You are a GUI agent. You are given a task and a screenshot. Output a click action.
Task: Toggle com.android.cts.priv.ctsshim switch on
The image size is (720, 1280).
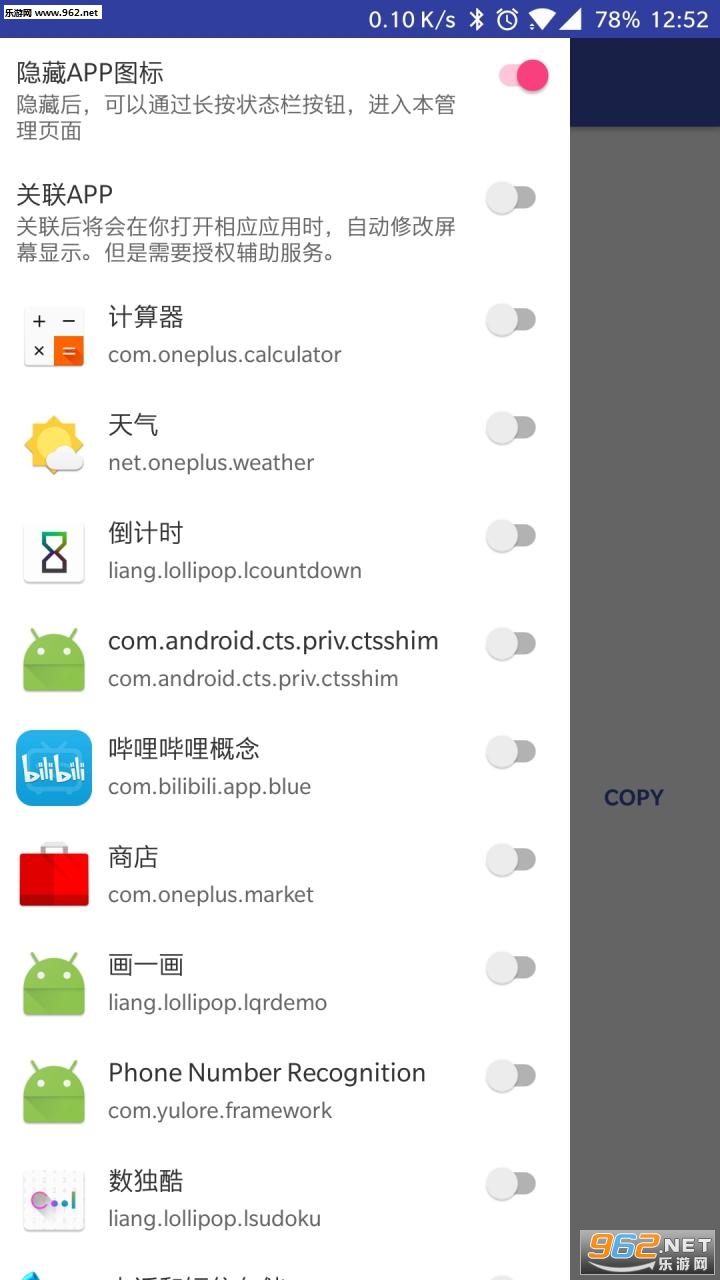pyautogui.click(x=511, y=644)
